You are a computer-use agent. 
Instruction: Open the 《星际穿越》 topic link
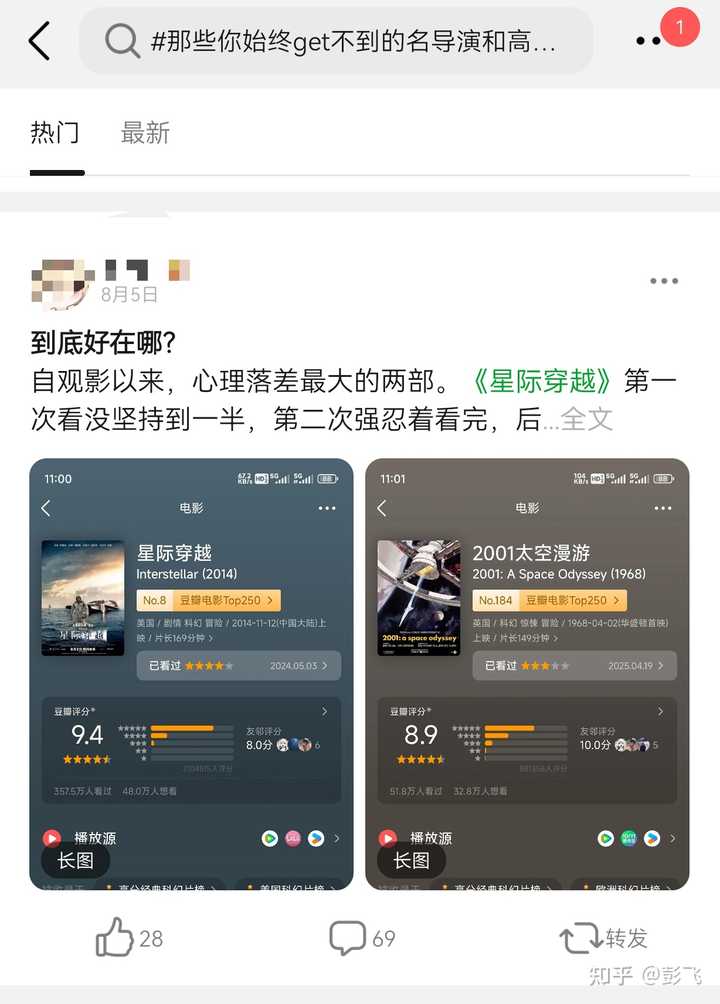coord(541,381)
